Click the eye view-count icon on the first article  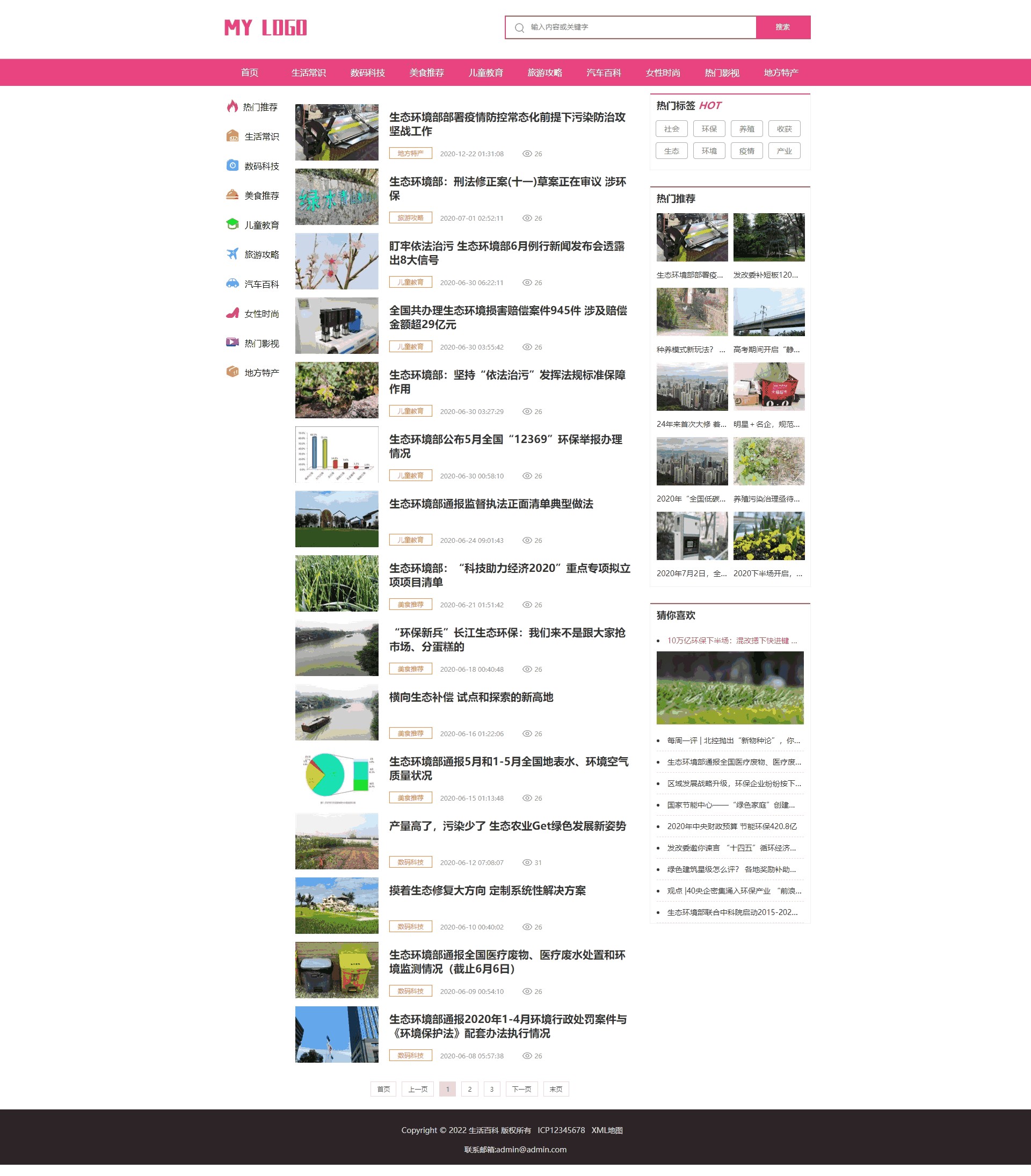tap(527, 154)
